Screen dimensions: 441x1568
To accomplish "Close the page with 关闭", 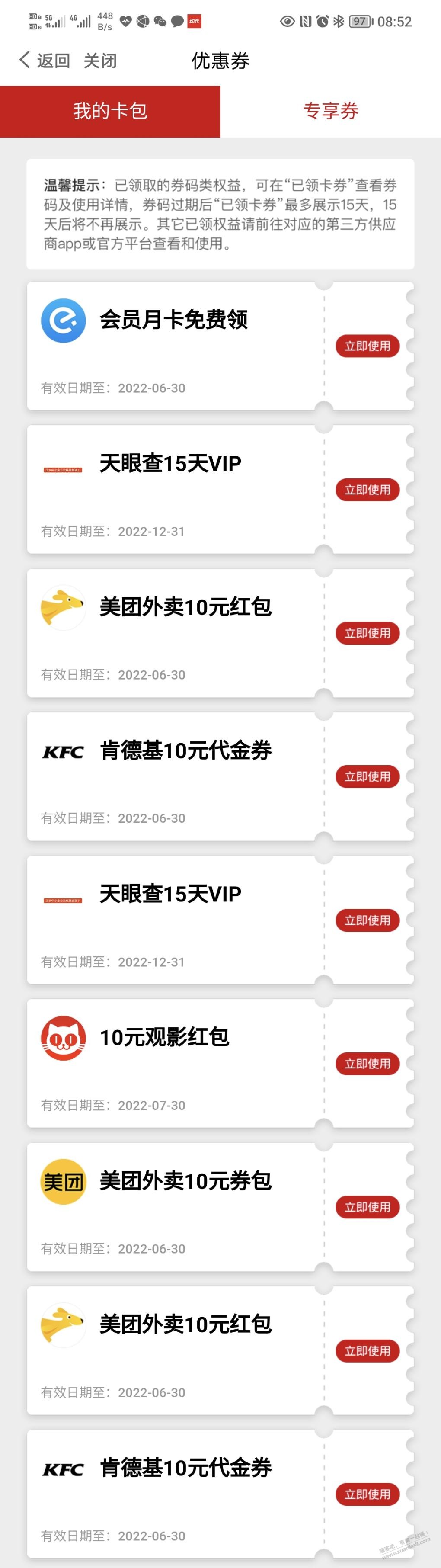I will coord(100,60).
